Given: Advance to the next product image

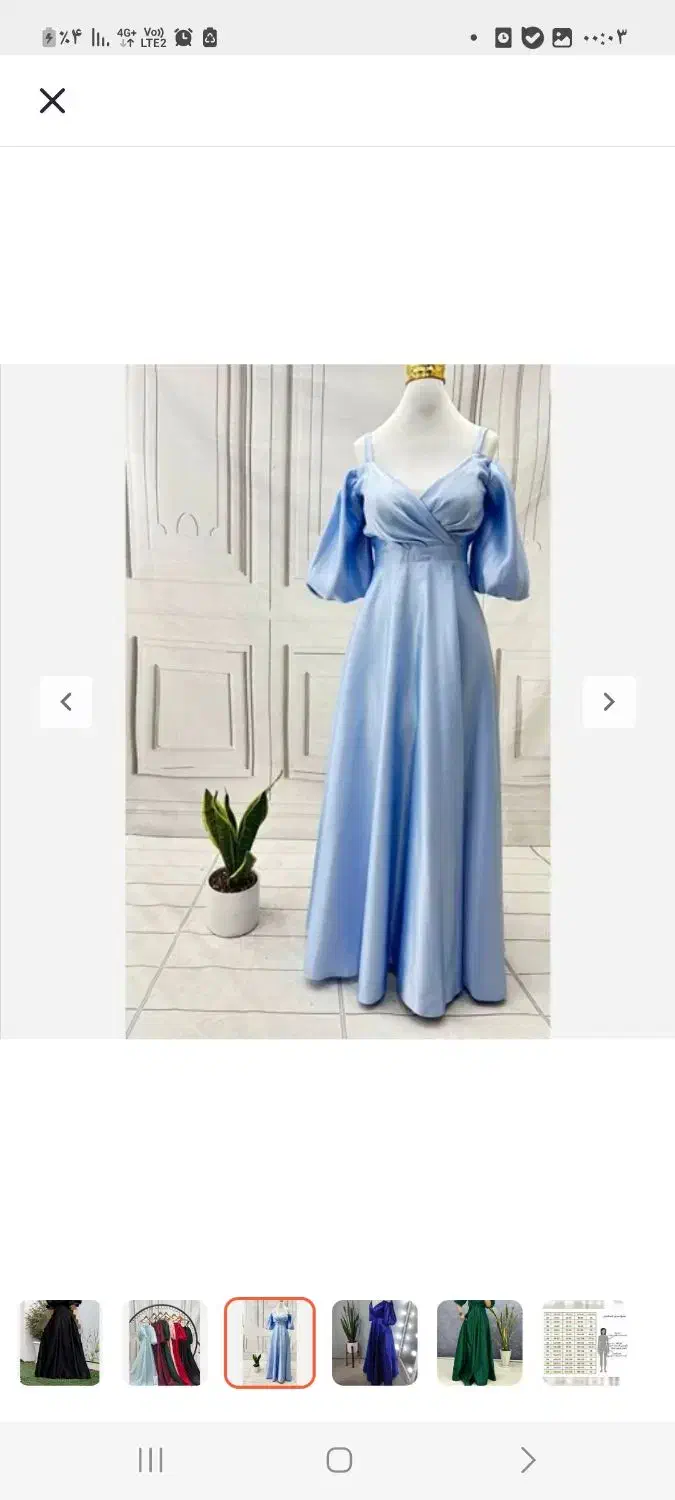Looking at the screenshot, I should [608, 702].
